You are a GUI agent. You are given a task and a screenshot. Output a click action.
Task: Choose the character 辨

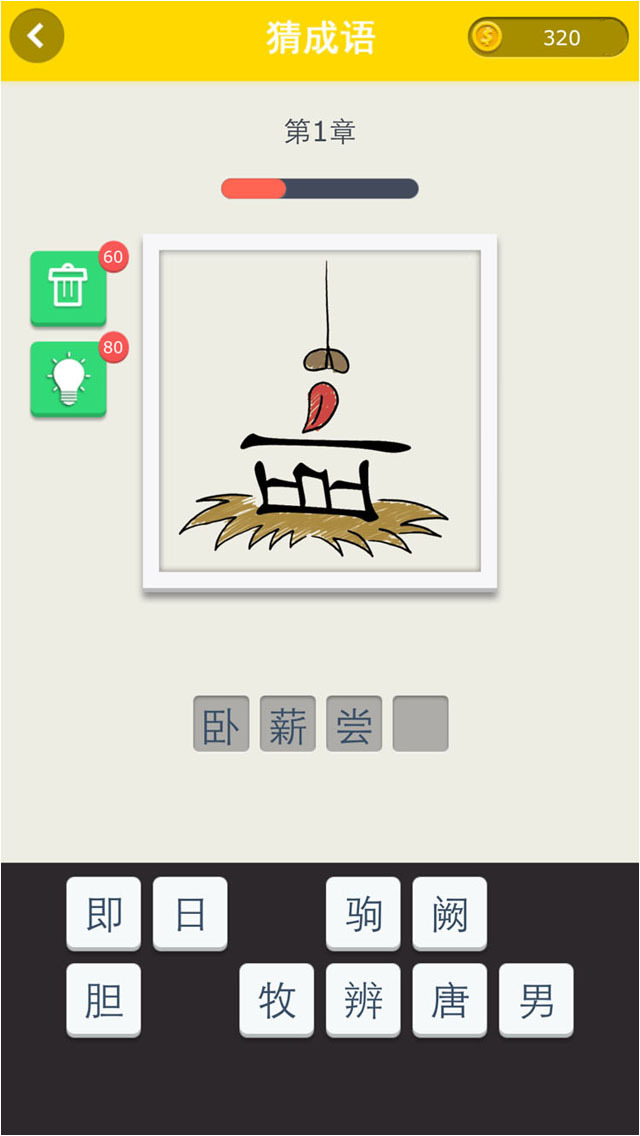tap(363, 999)
